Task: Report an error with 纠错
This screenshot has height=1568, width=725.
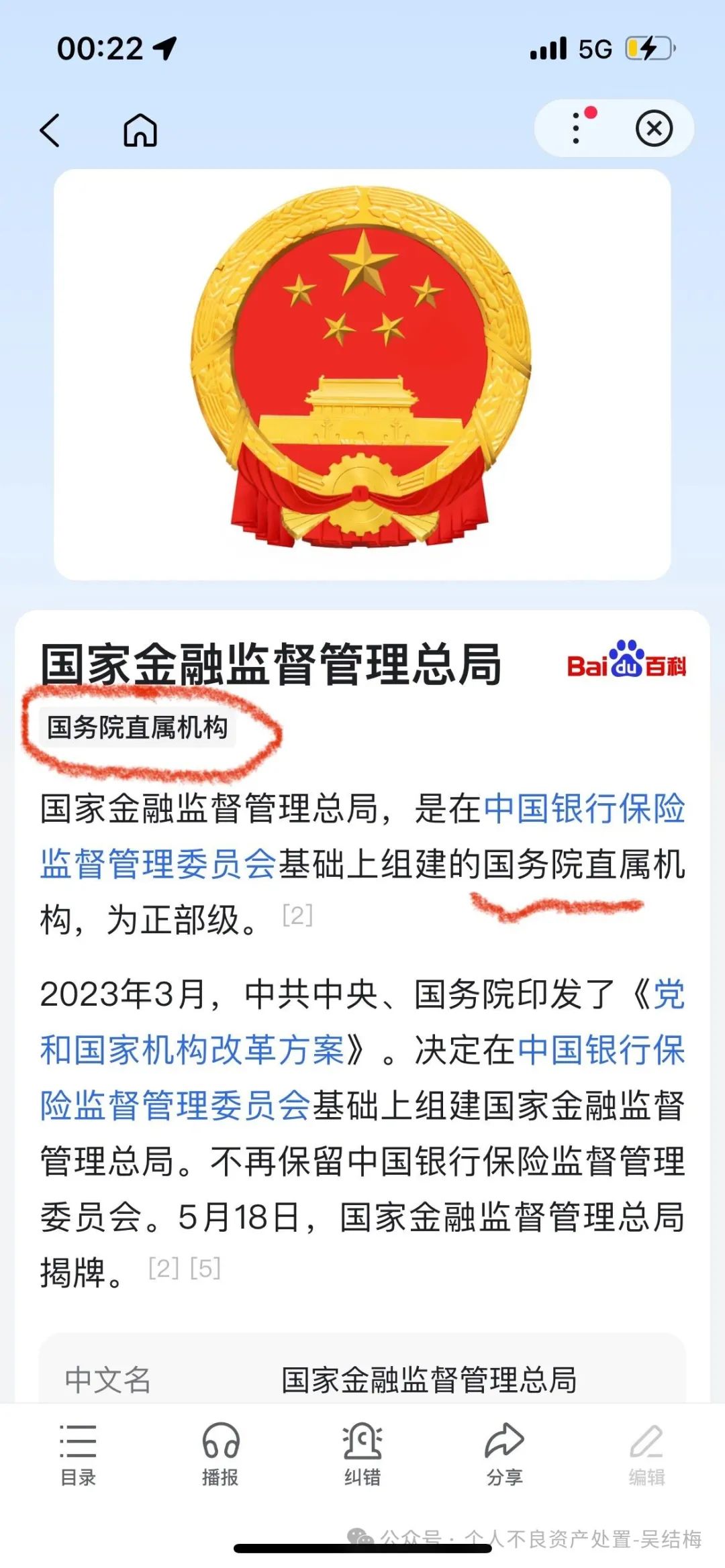Action: pos(362,1453)
